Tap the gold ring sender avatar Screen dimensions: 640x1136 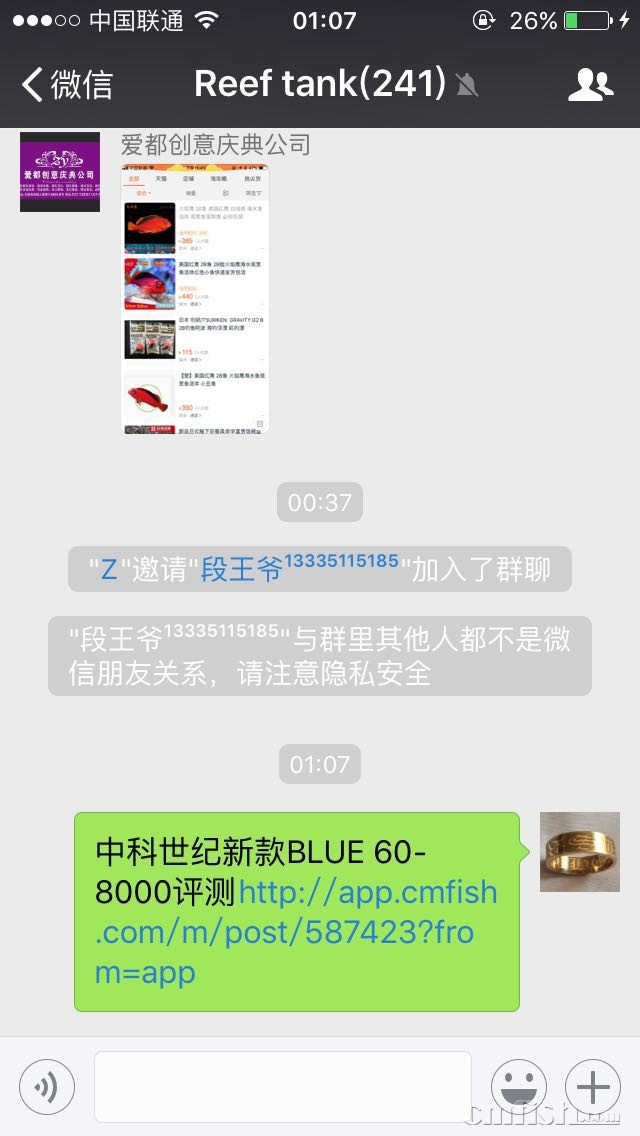click(x=579, y=851)
